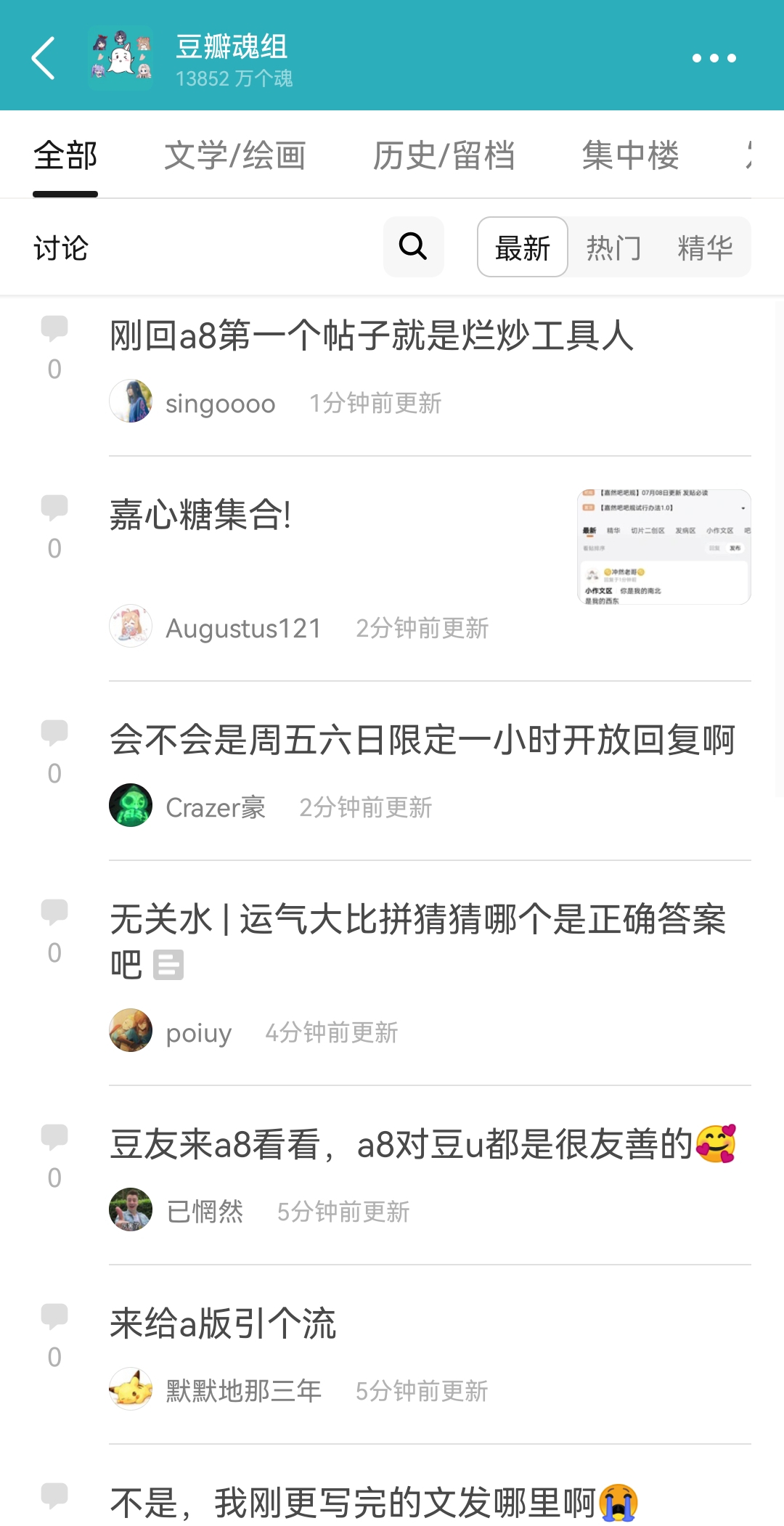
Task: Open post 刚回a8第一个帖子就是烂炒工具人
Action: click(372, 336)
